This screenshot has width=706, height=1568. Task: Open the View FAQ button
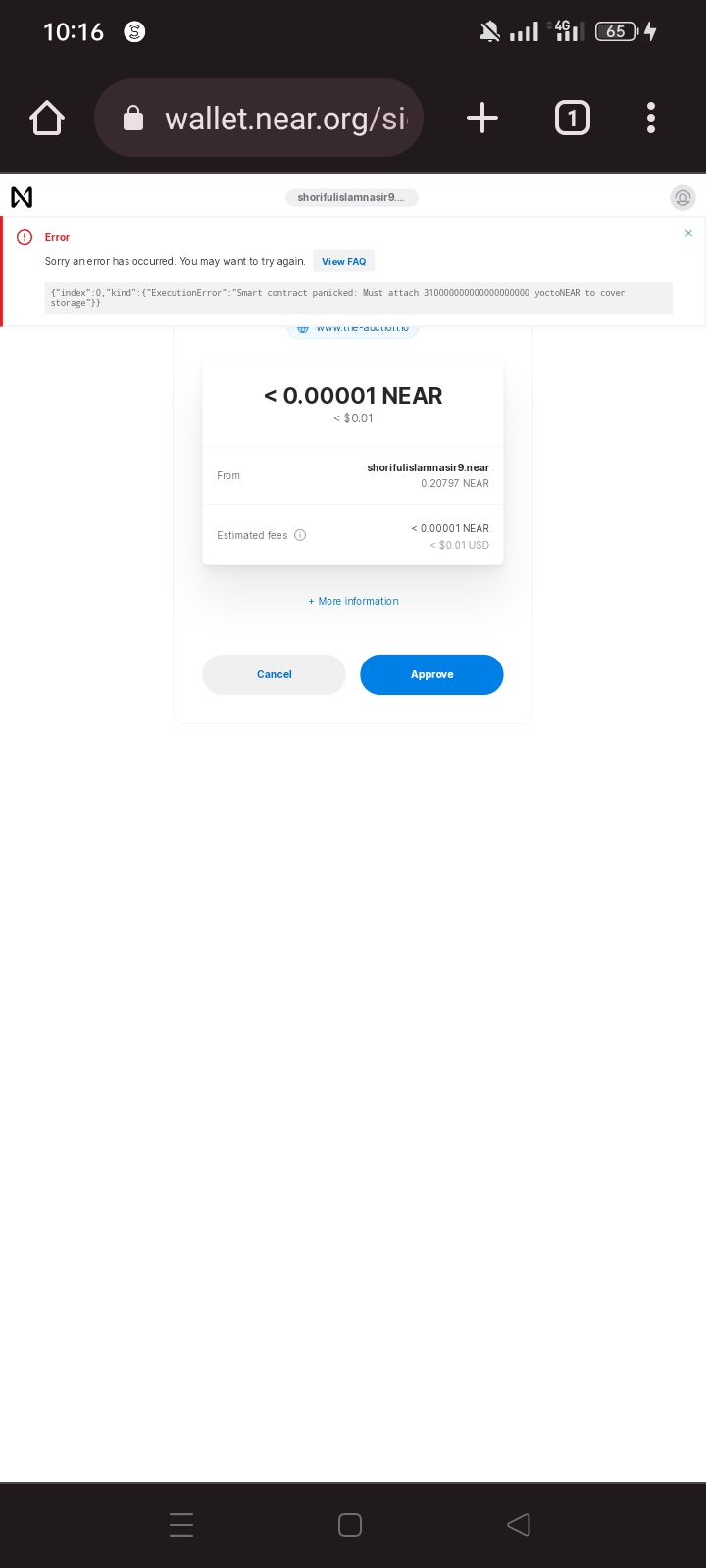(x=343, y=261)
